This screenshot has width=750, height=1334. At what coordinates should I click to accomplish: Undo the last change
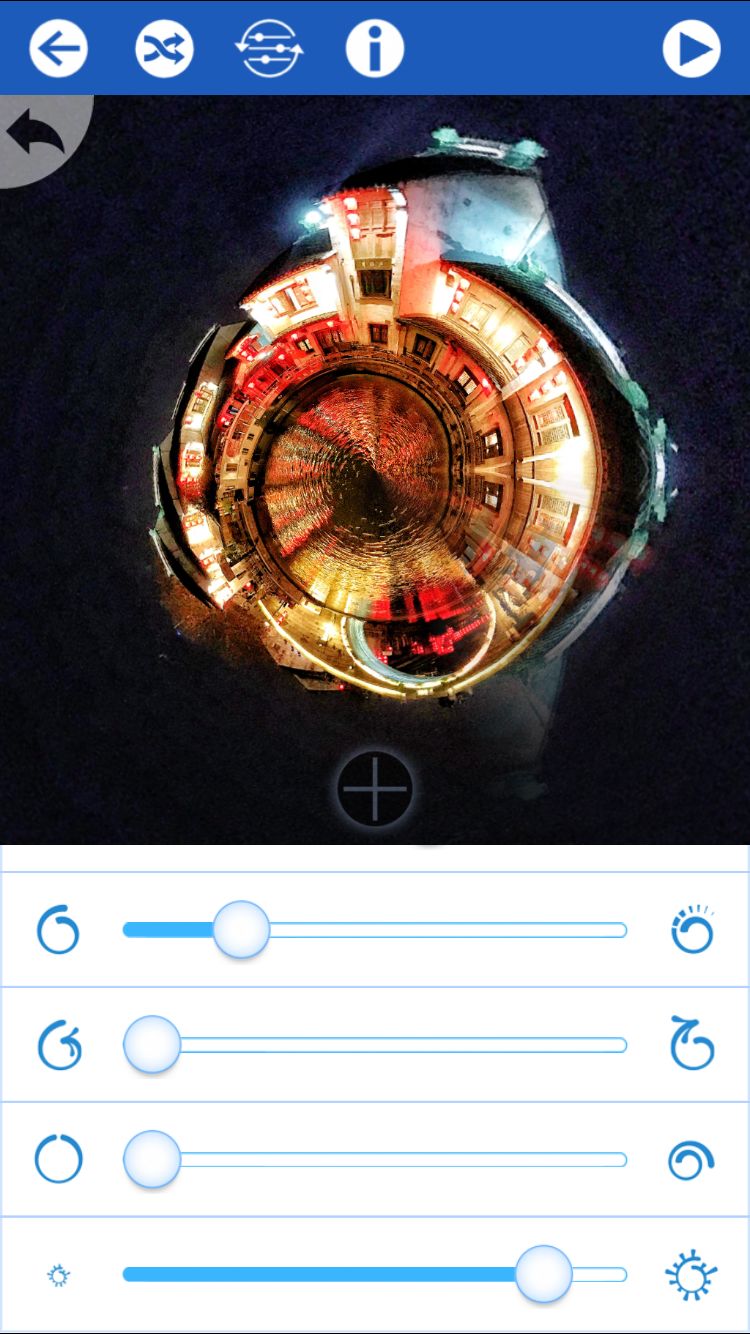(x=36, y=135)
